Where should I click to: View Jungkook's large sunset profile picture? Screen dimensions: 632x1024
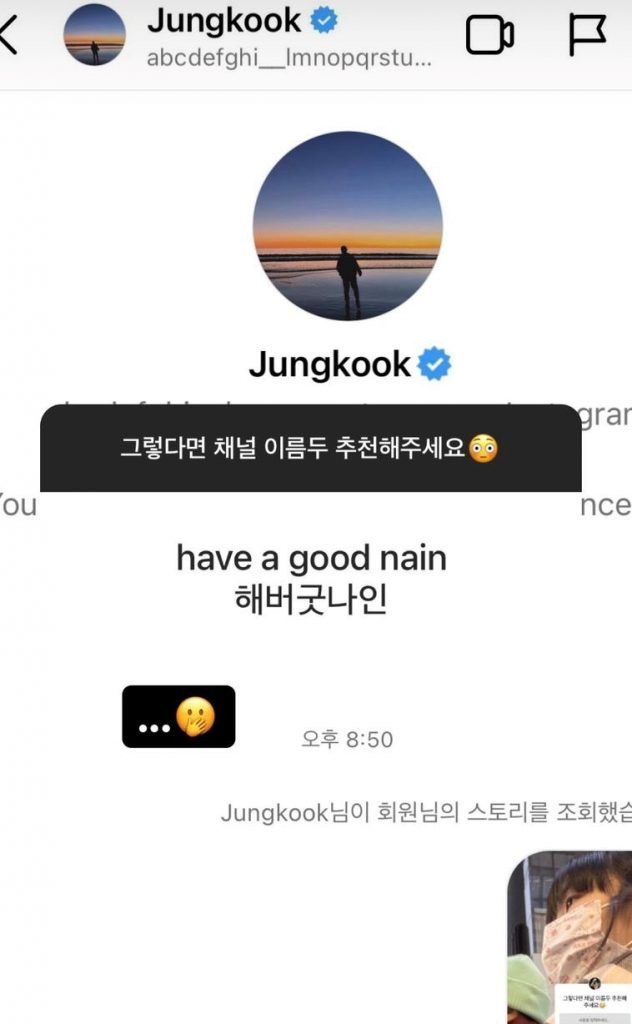(347, 225)
